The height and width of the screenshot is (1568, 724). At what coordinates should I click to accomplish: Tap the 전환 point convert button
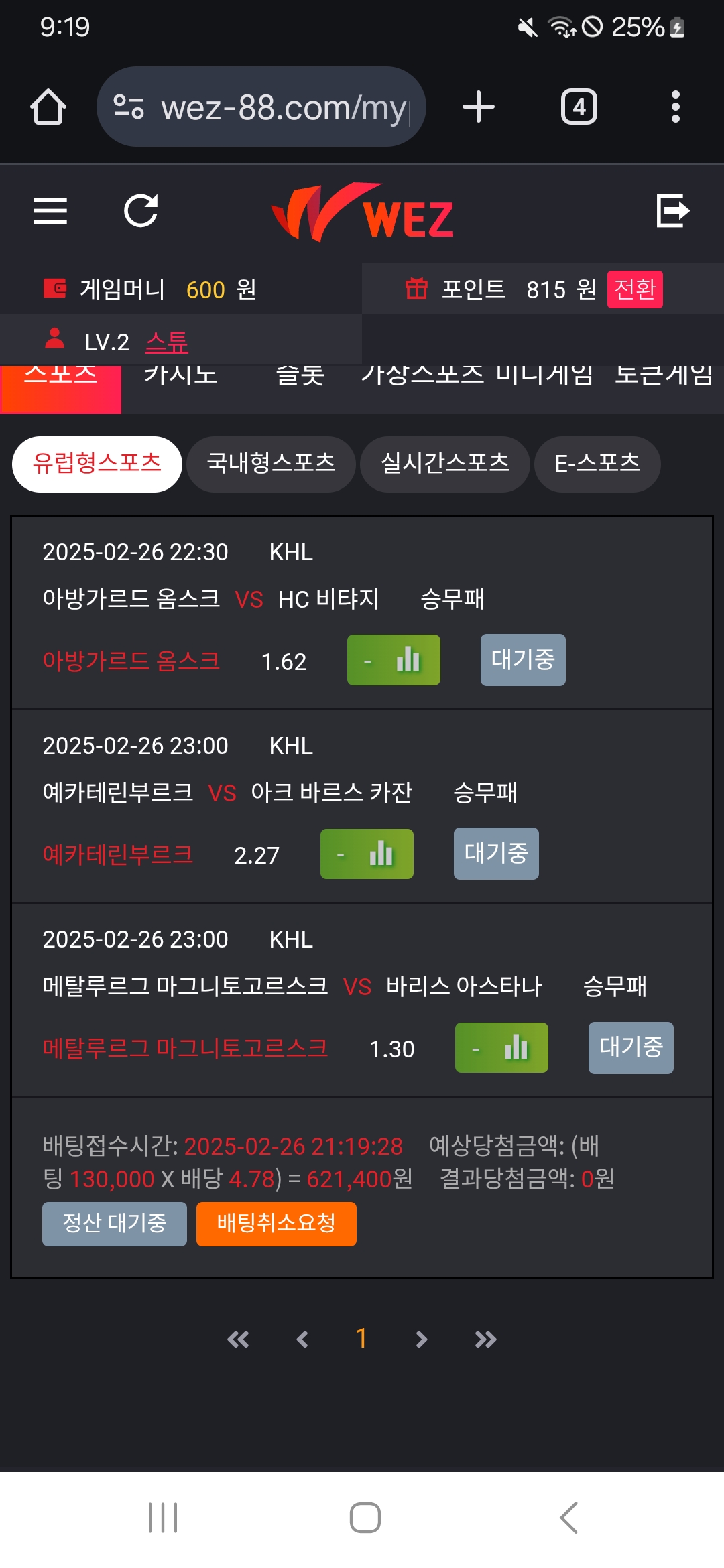(x=634, y=289)
